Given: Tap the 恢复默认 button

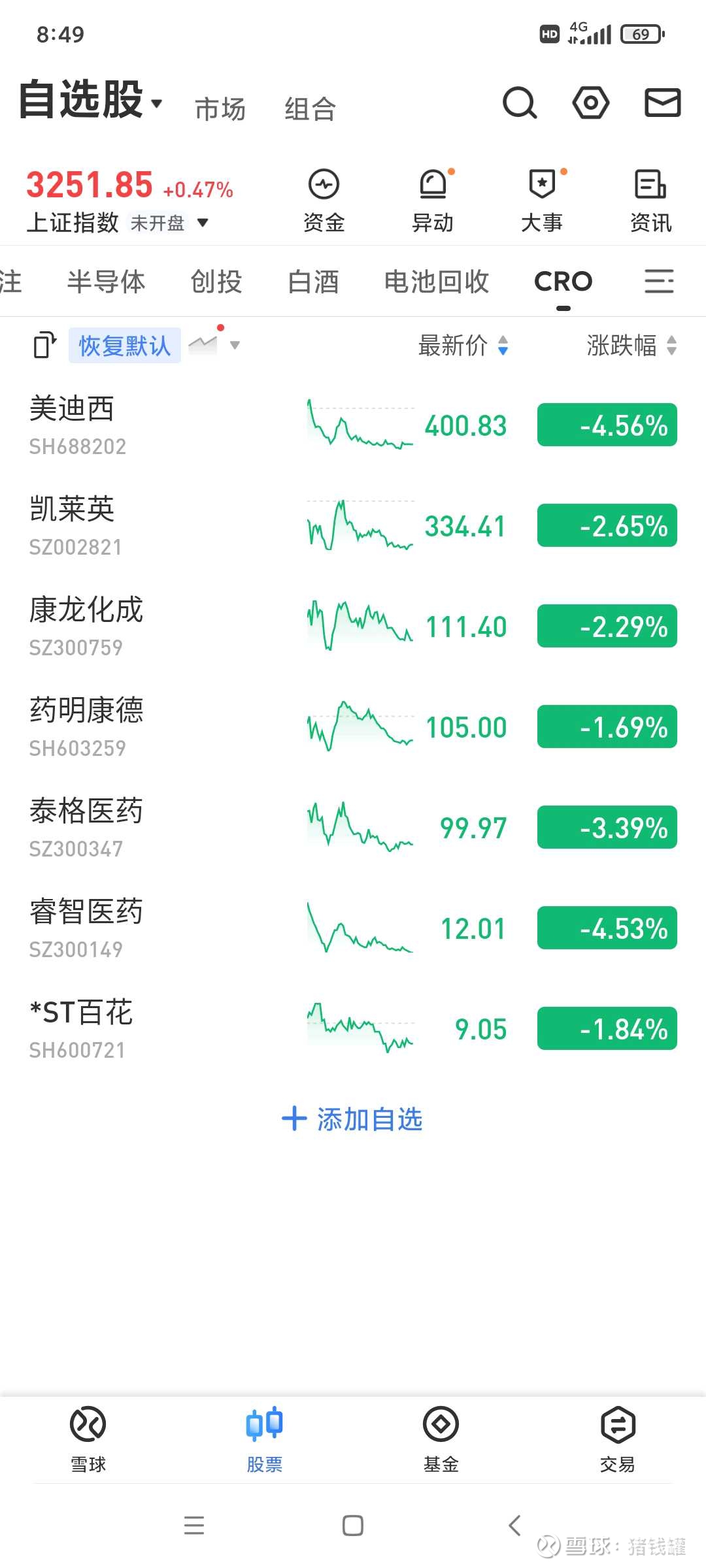Looking at the screenshot, I should point(124,346).
